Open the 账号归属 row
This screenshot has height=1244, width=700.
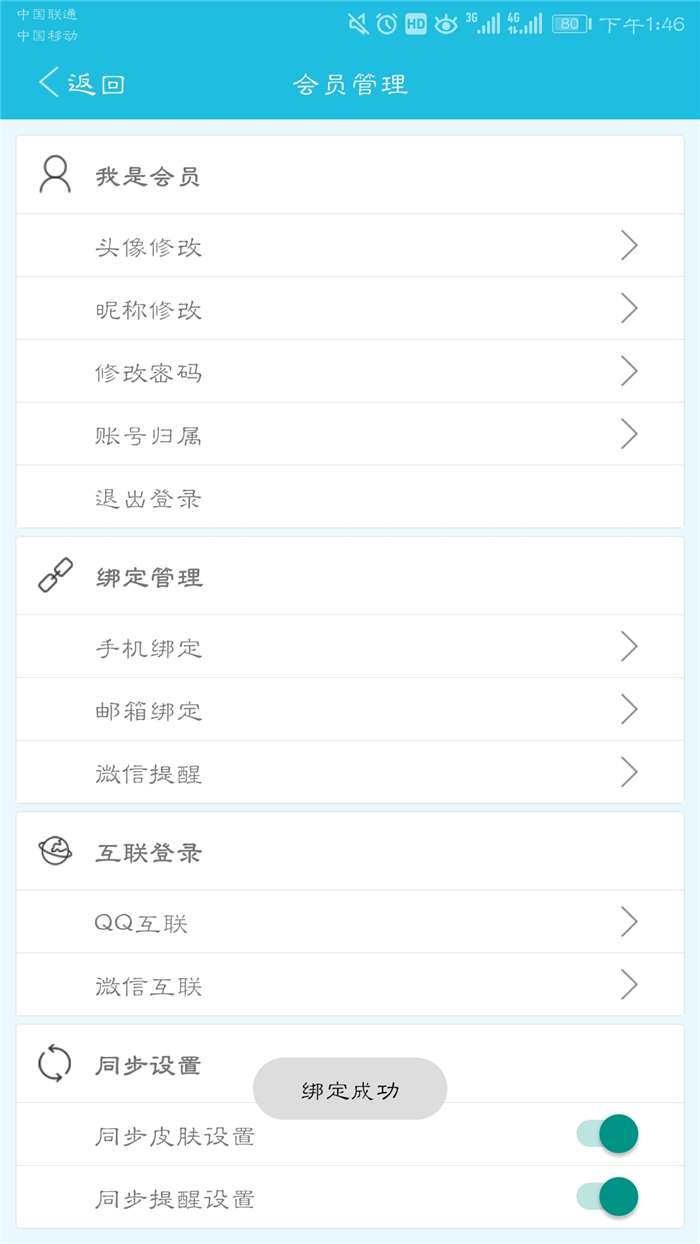(350, 435)
